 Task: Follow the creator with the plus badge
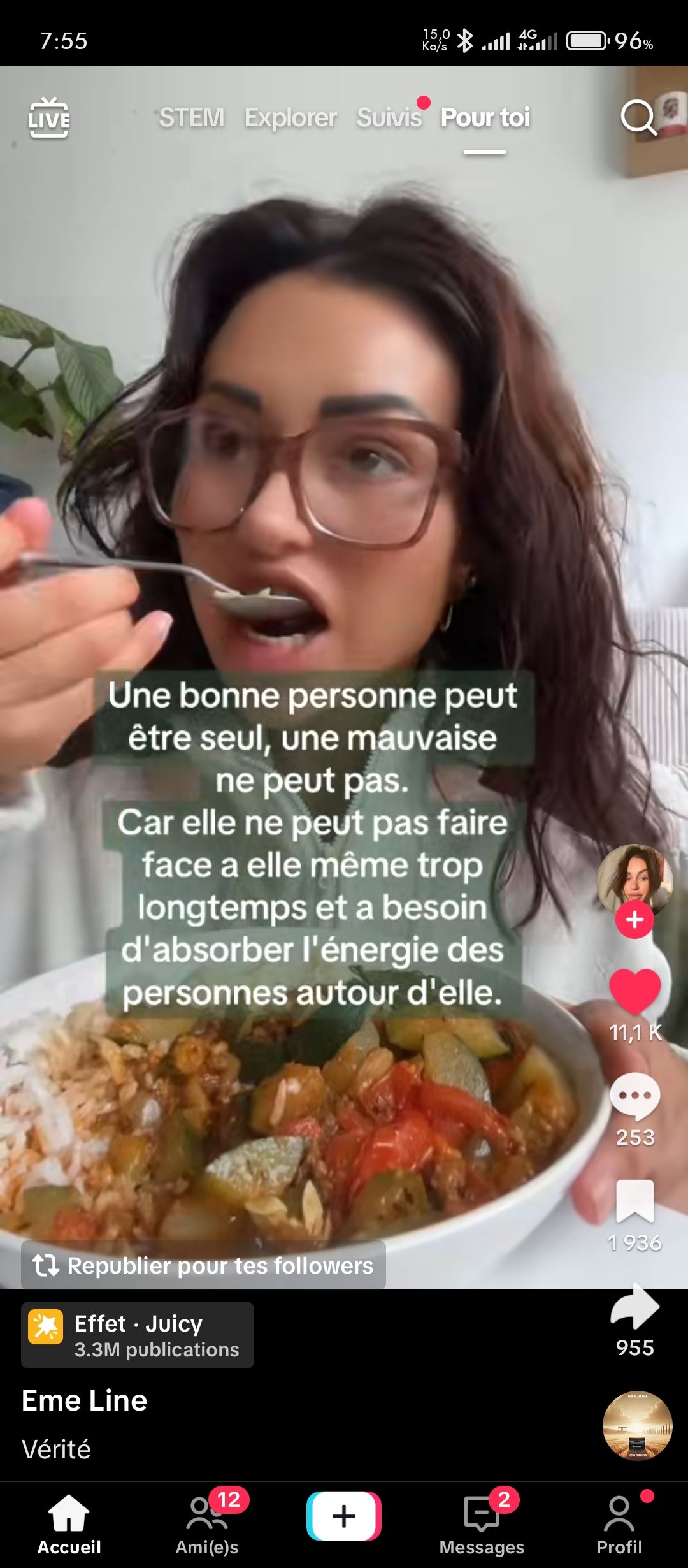[x=634, y=920]
